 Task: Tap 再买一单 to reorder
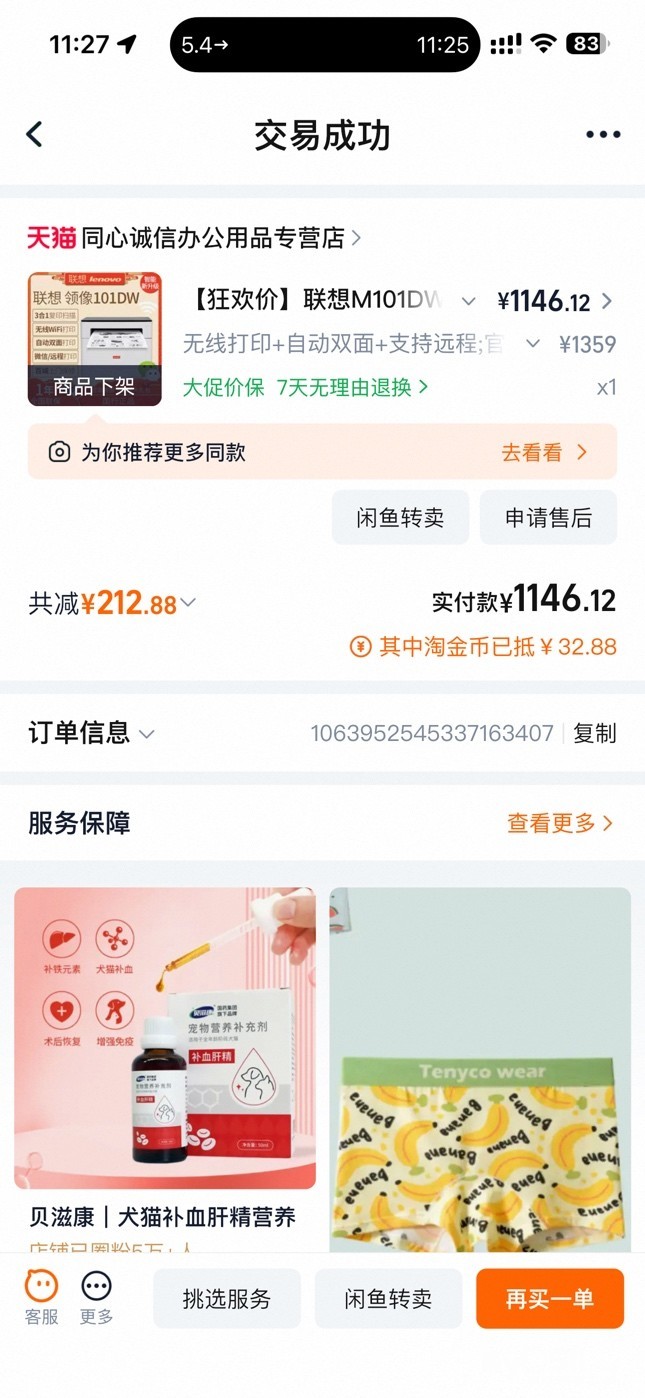(x=550, y=1299)
